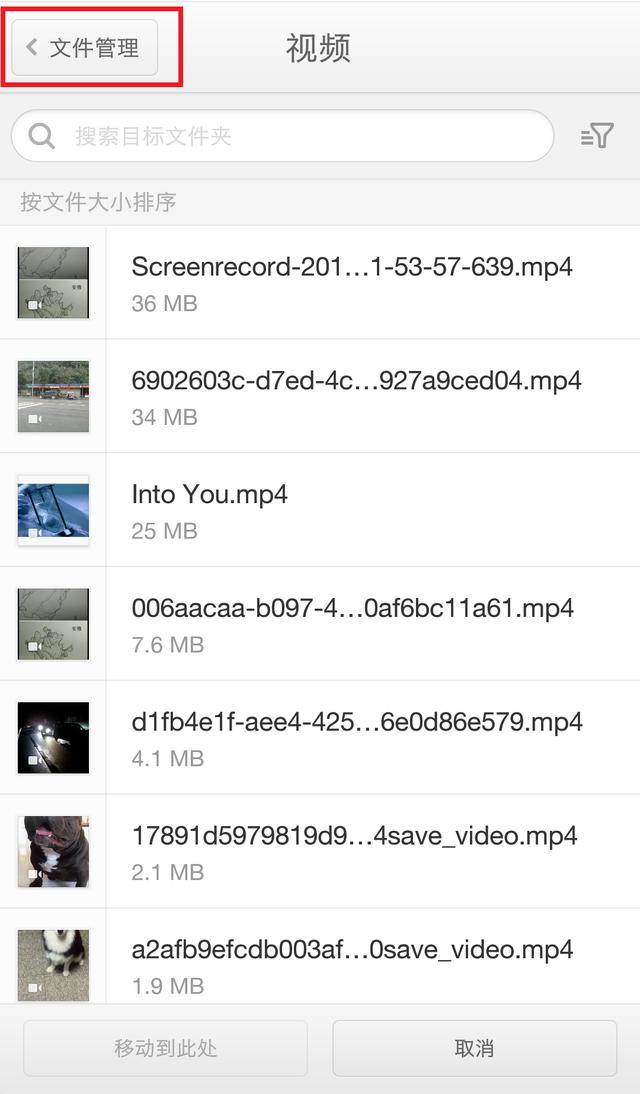Select 6902603c-d7ed-4c…927a9ced04.mp4 file
This screenshot has width=640, height=1094.
pos(355,396)
